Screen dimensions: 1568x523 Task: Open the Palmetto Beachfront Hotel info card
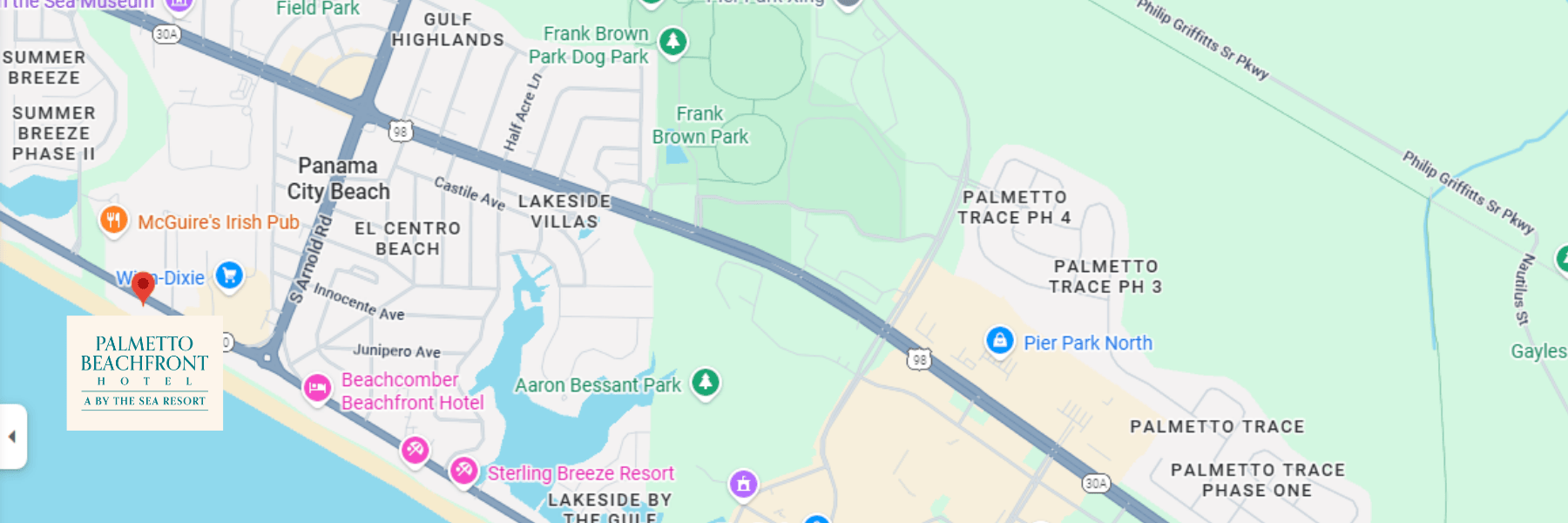click(145, 373)
